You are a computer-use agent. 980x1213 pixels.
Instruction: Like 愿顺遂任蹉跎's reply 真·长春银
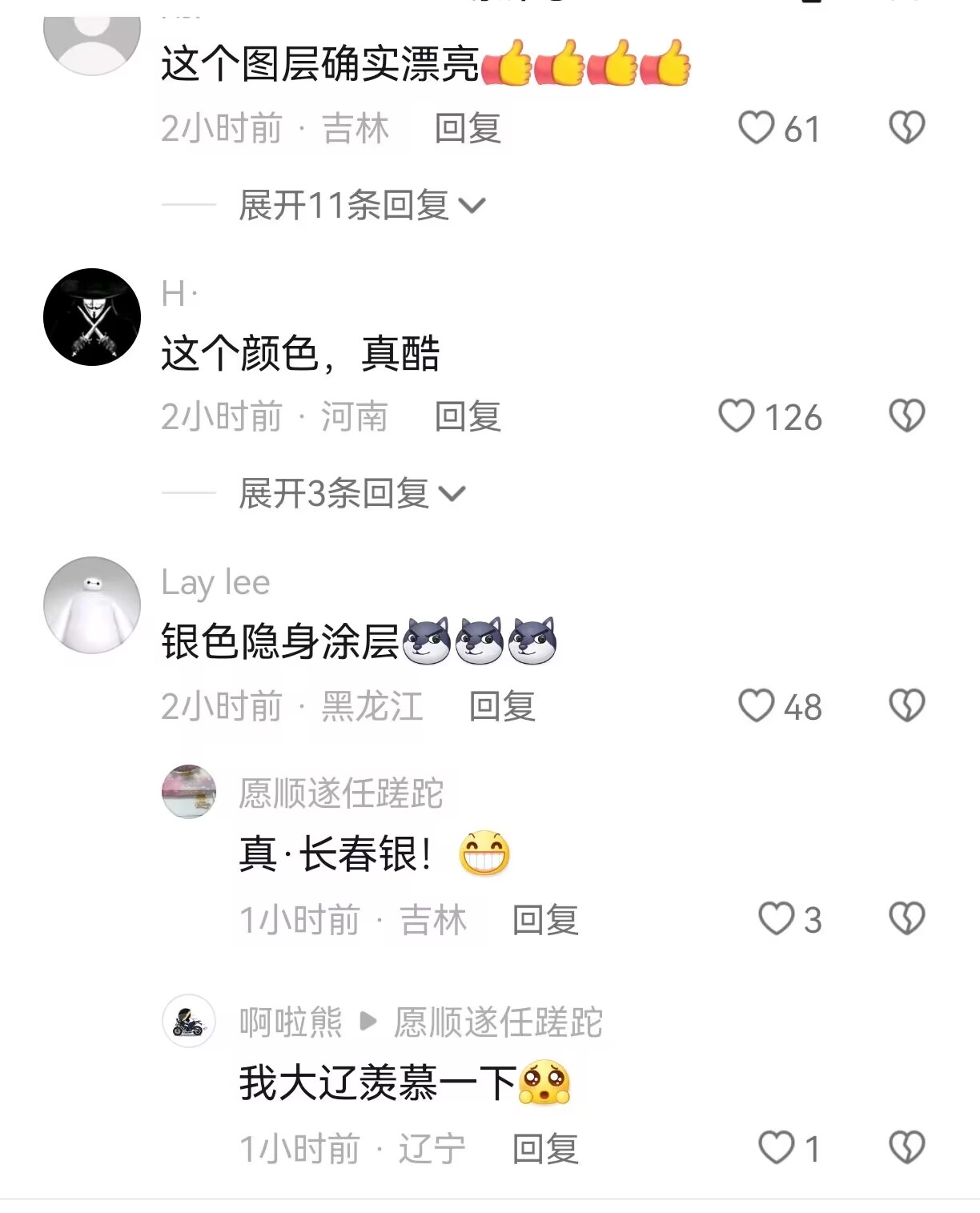777,919
